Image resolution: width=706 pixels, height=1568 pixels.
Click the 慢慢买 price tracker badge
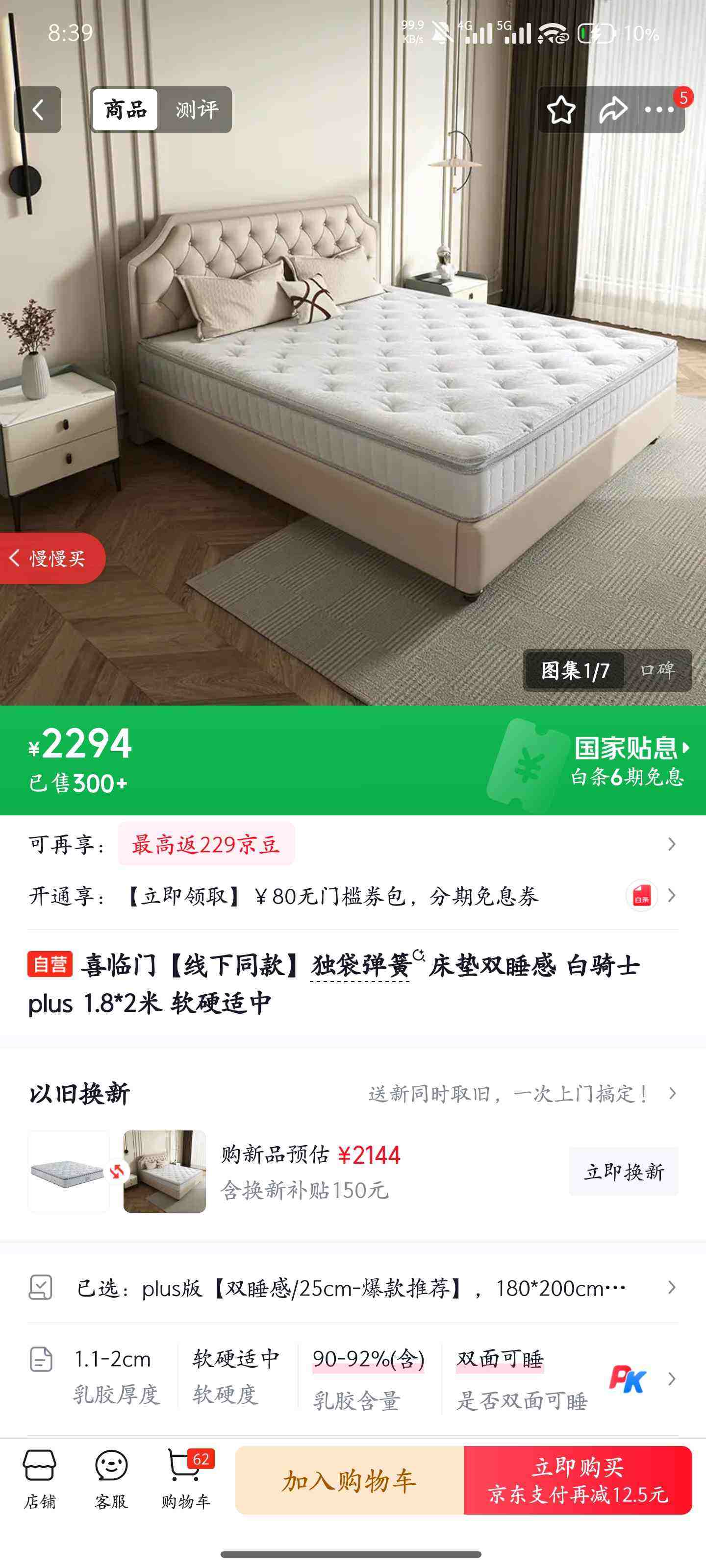pyautogui.click(x=52, y=558)
